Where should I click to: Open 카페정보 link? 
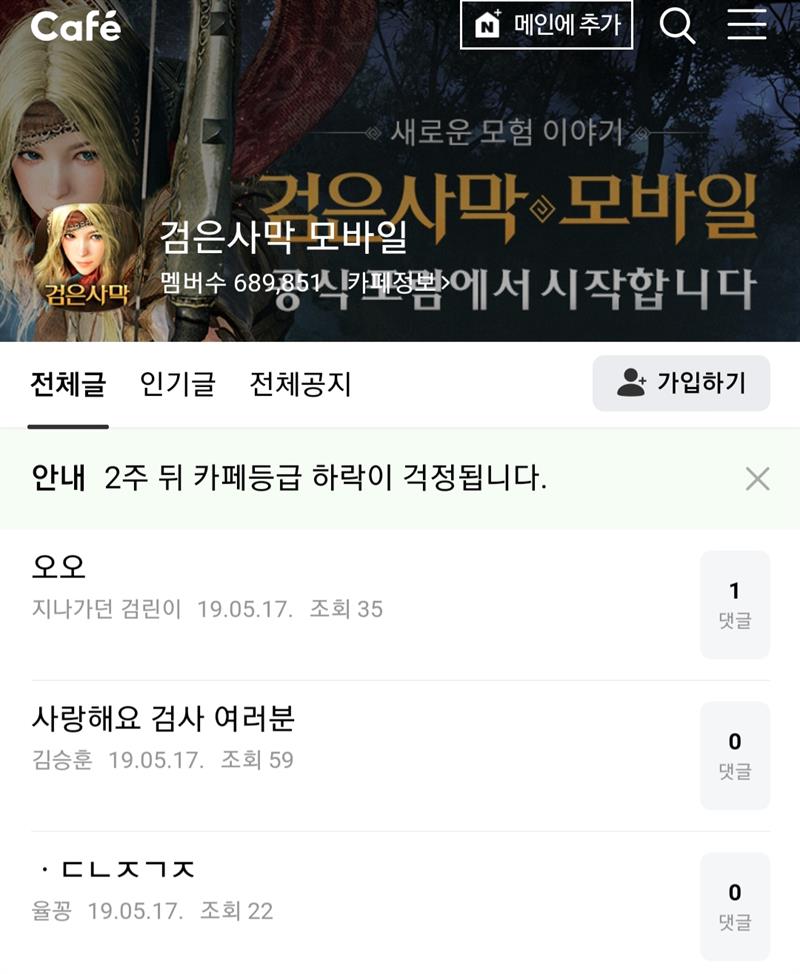pyautogui.click(x=395, y=283)
